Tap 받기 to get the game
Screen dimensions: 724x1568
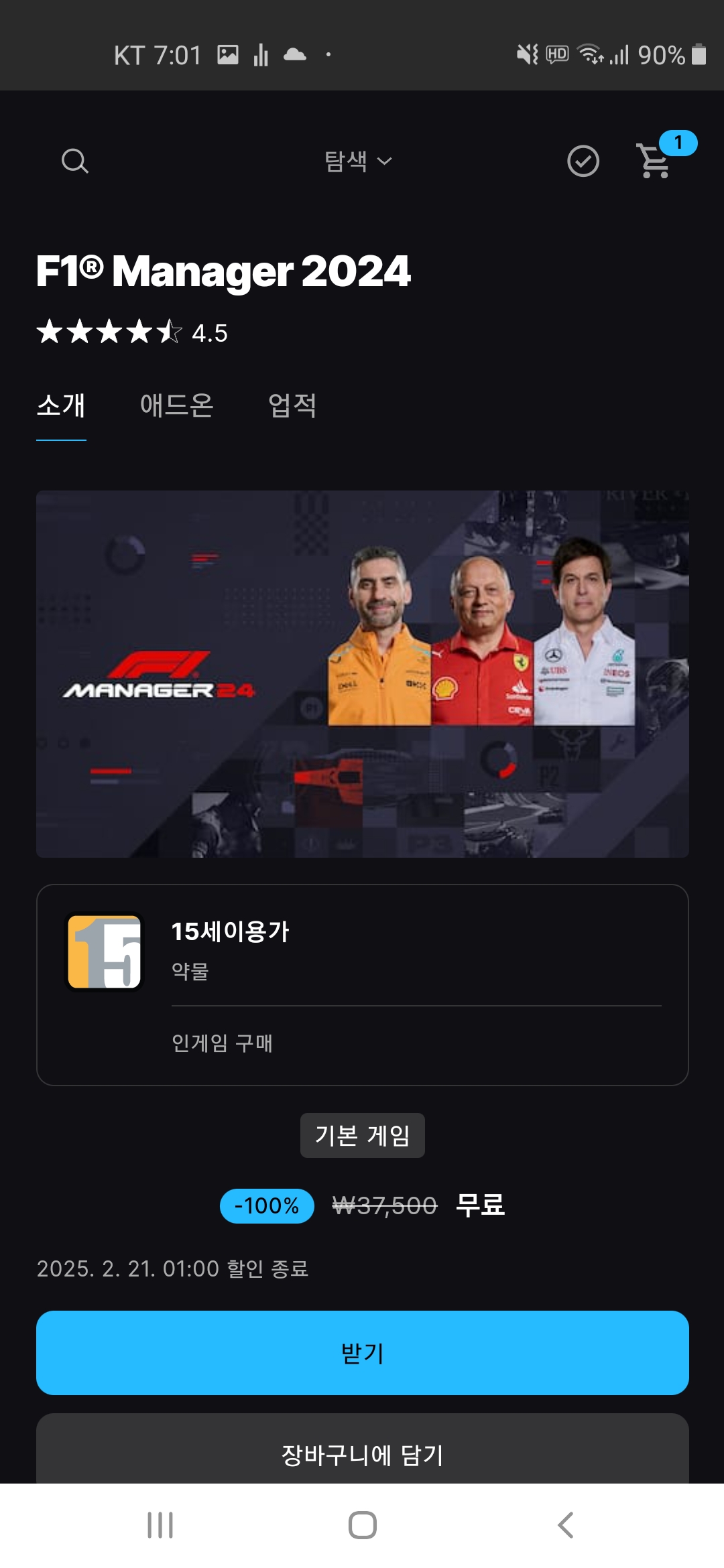[x=362, y=1352]
